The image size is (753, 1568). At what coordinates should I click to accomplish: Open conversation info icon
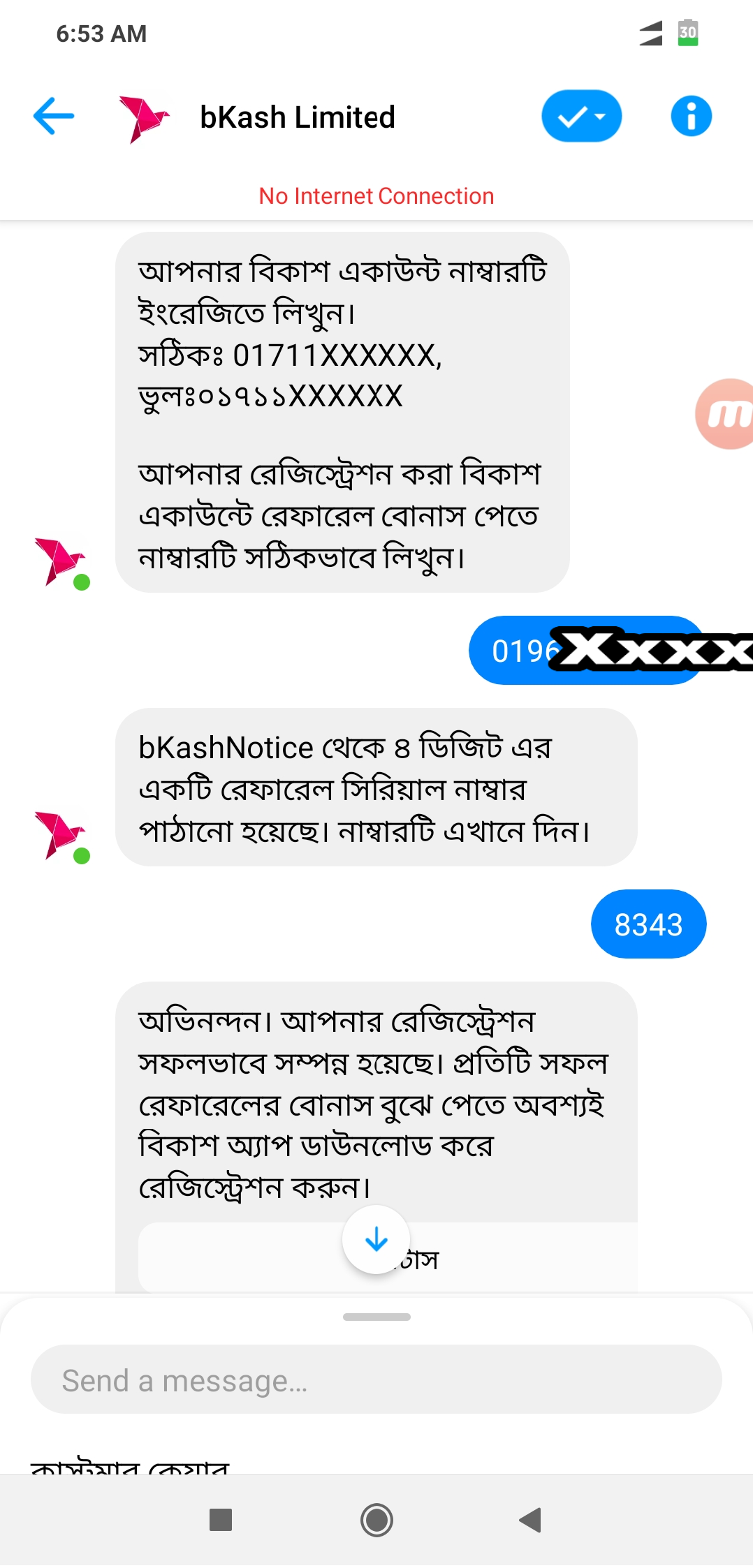pos(691,116)
